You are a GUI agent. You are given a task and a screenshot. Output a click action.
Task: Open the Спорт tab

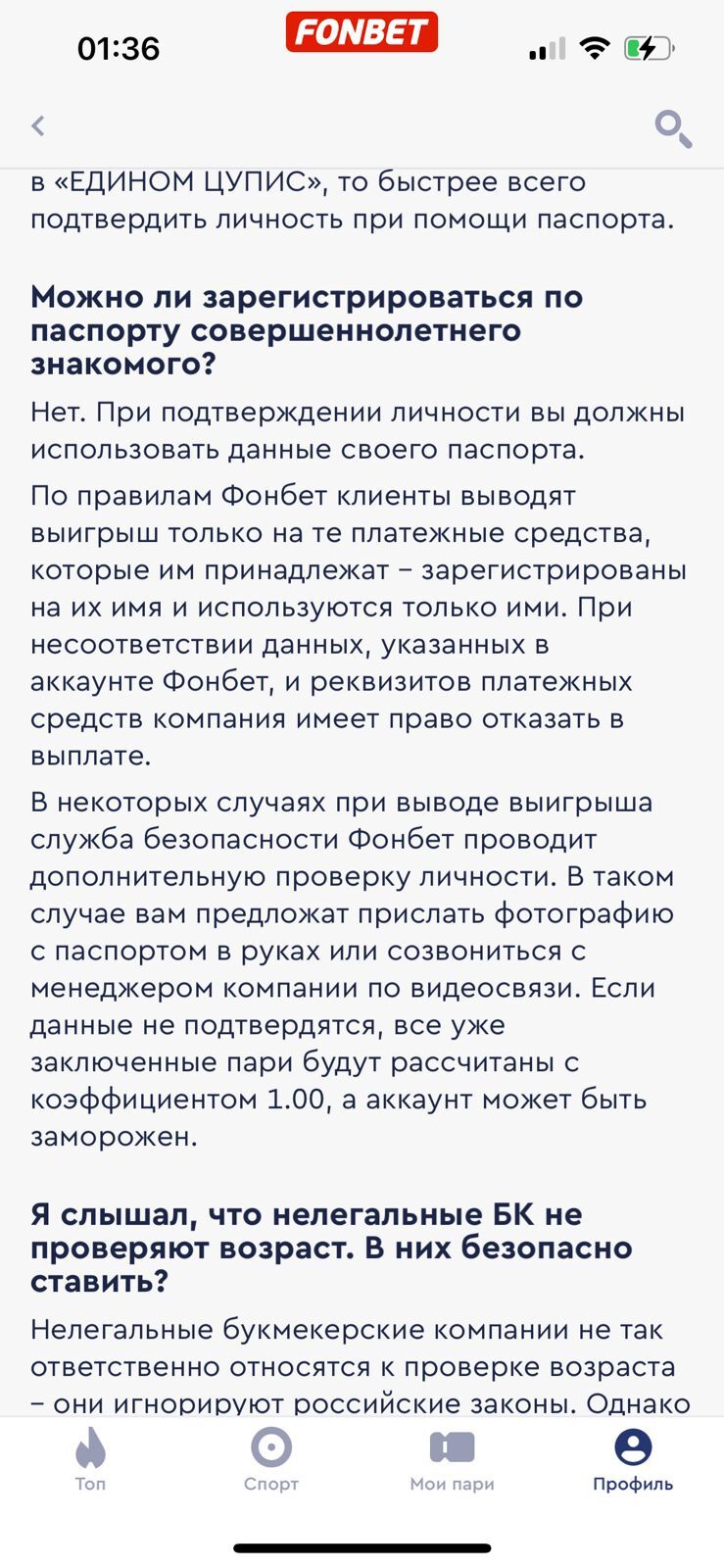pos(271,1460)
